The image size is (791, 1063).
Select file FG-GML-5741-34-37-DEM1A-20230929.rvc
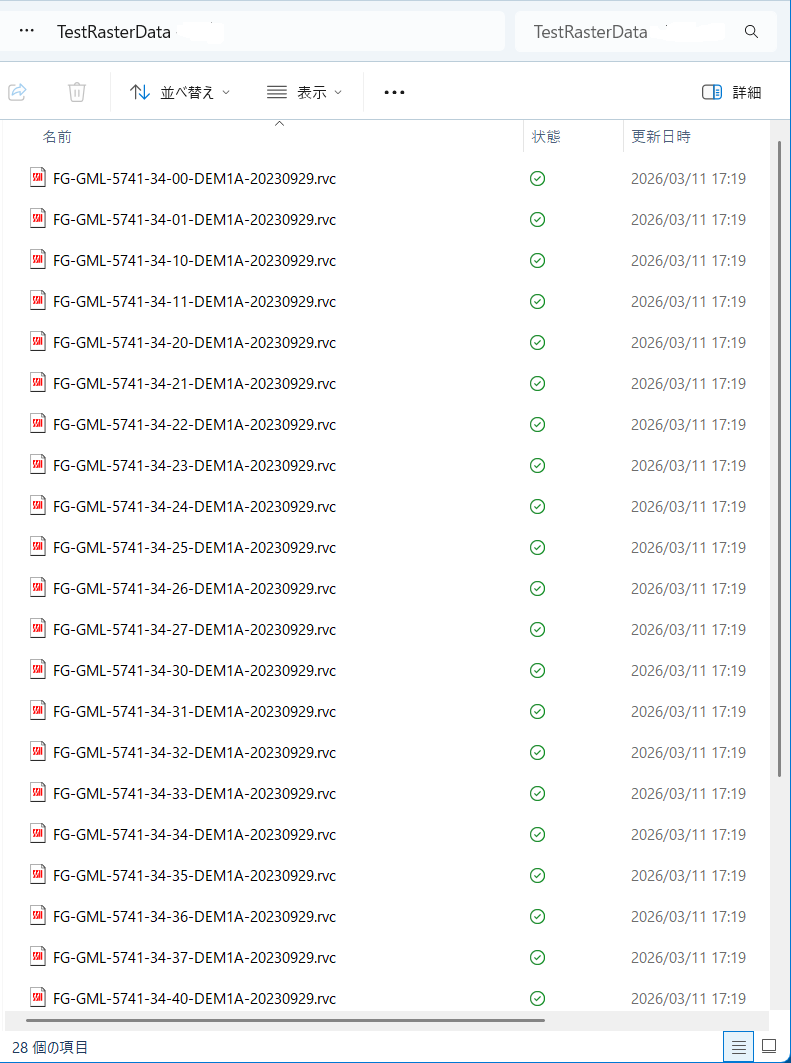(194, 958)
